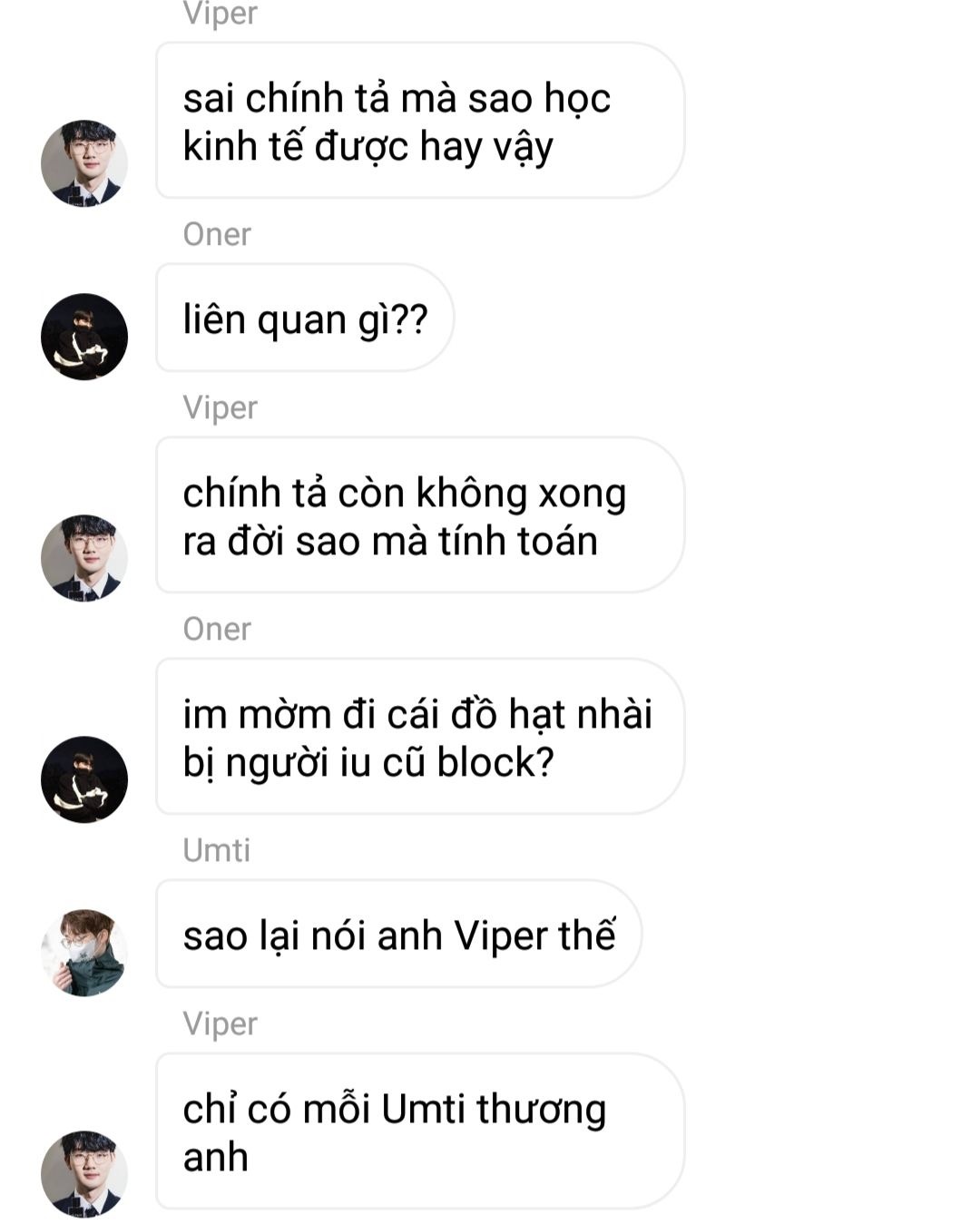Tap Oner's avatar beside "im mờm đi" message
980x1224 pixels.
[84, 778]
